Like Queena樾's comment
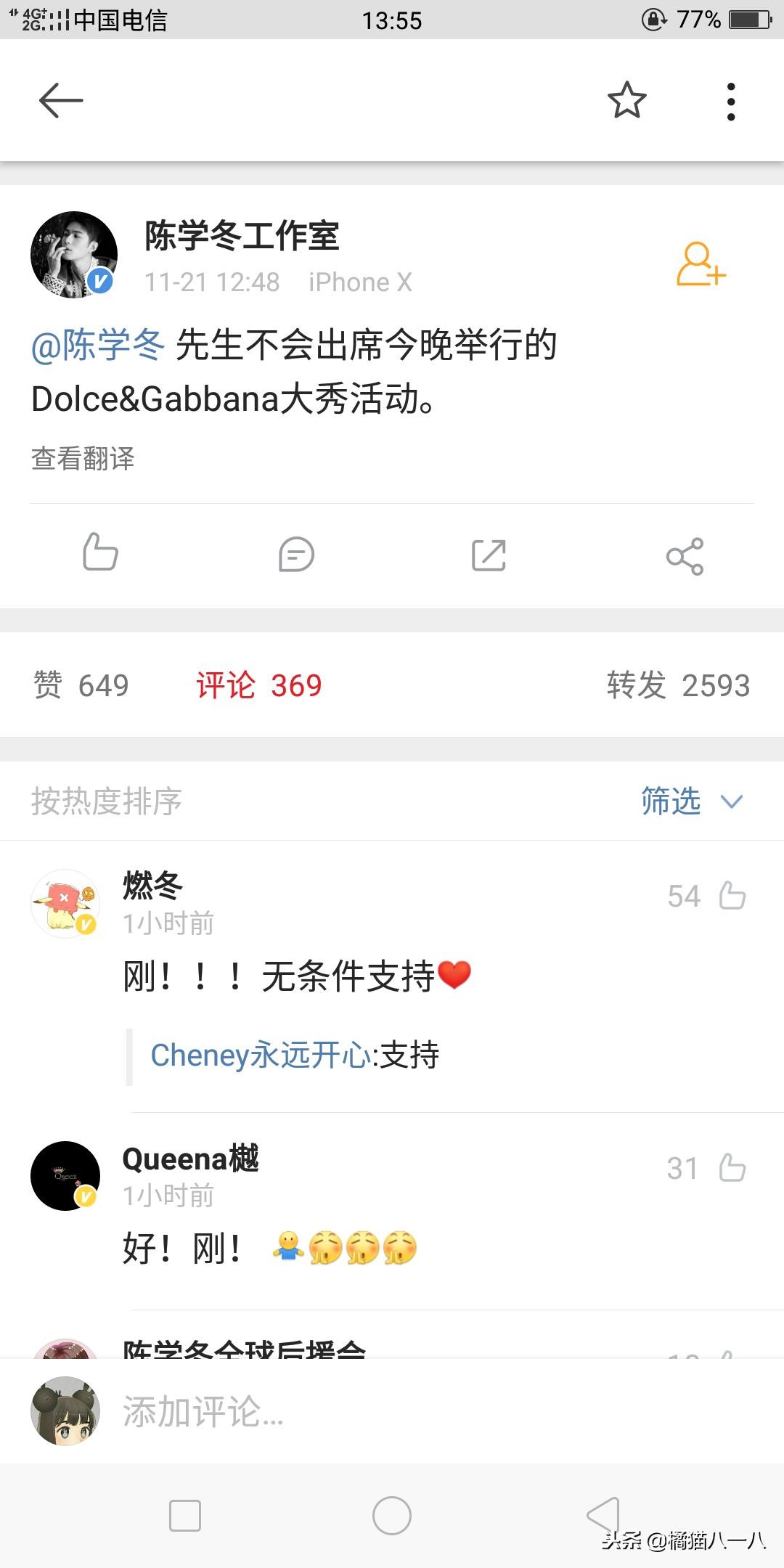 click(732, 1168)
